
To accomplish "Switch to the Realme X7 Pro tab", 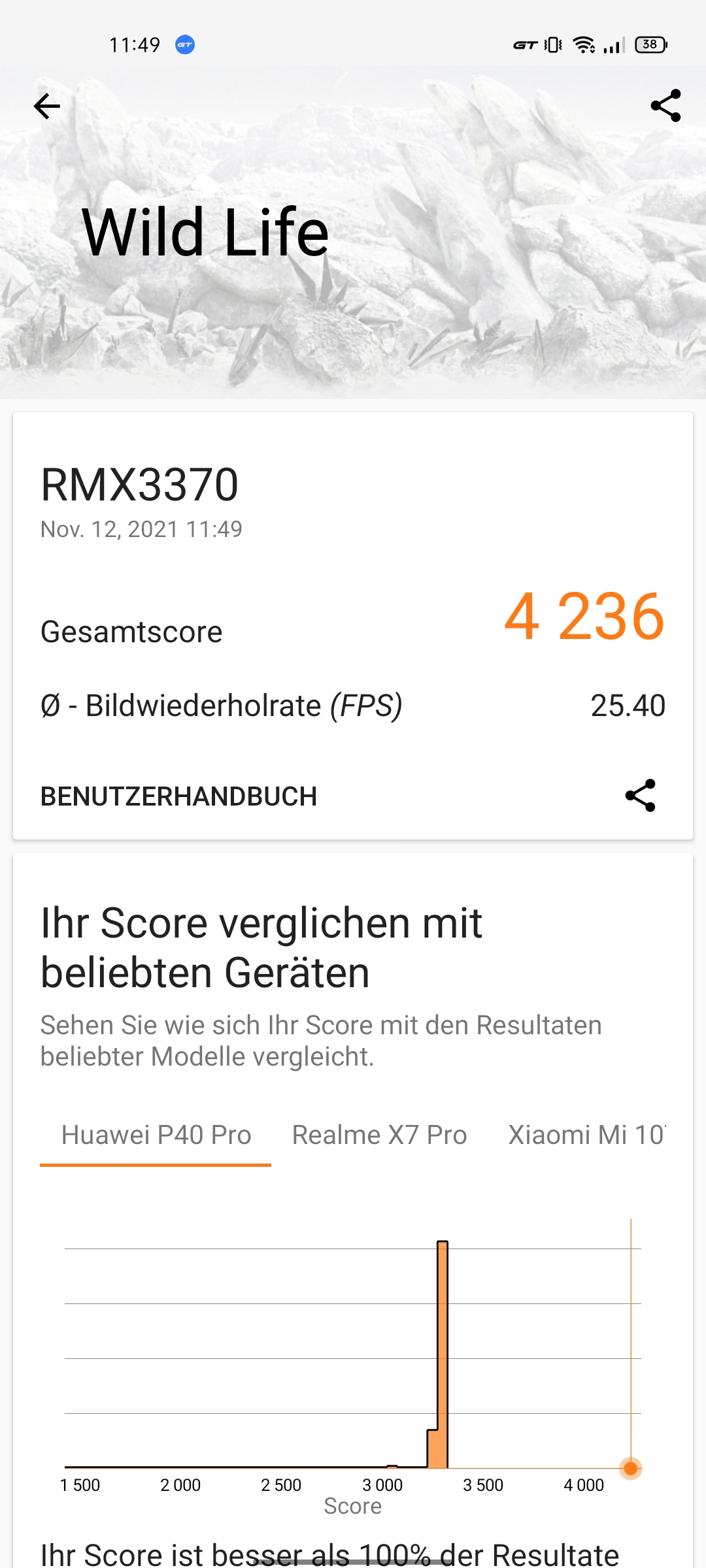I will click(x=379, y=1135).
